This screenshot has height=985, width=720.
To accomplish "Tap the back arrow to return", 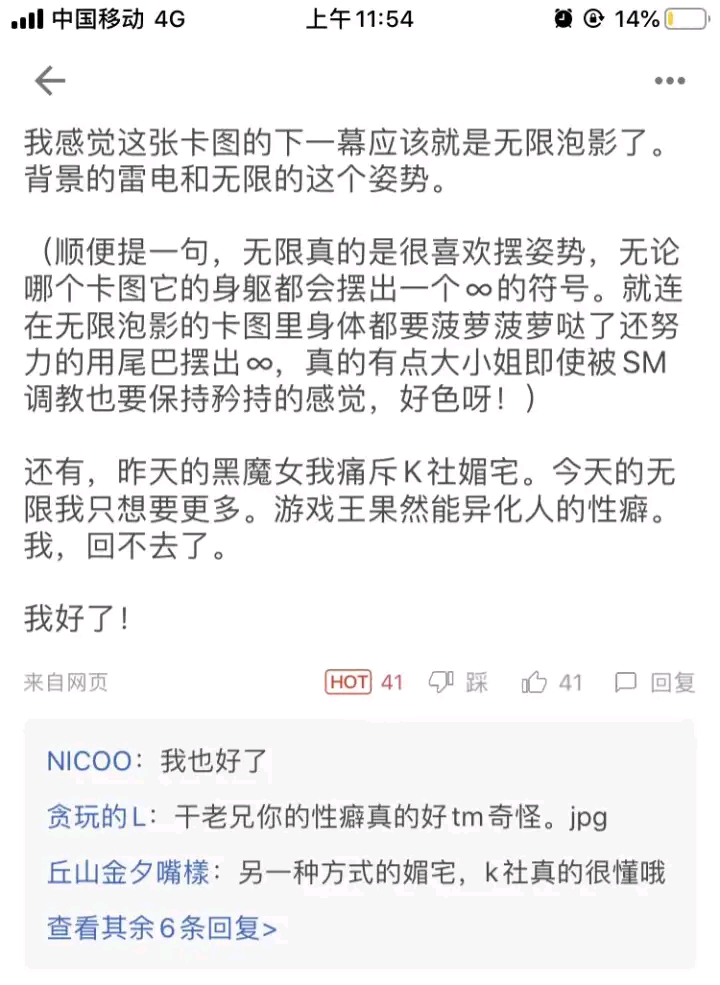I will (48, 81).
